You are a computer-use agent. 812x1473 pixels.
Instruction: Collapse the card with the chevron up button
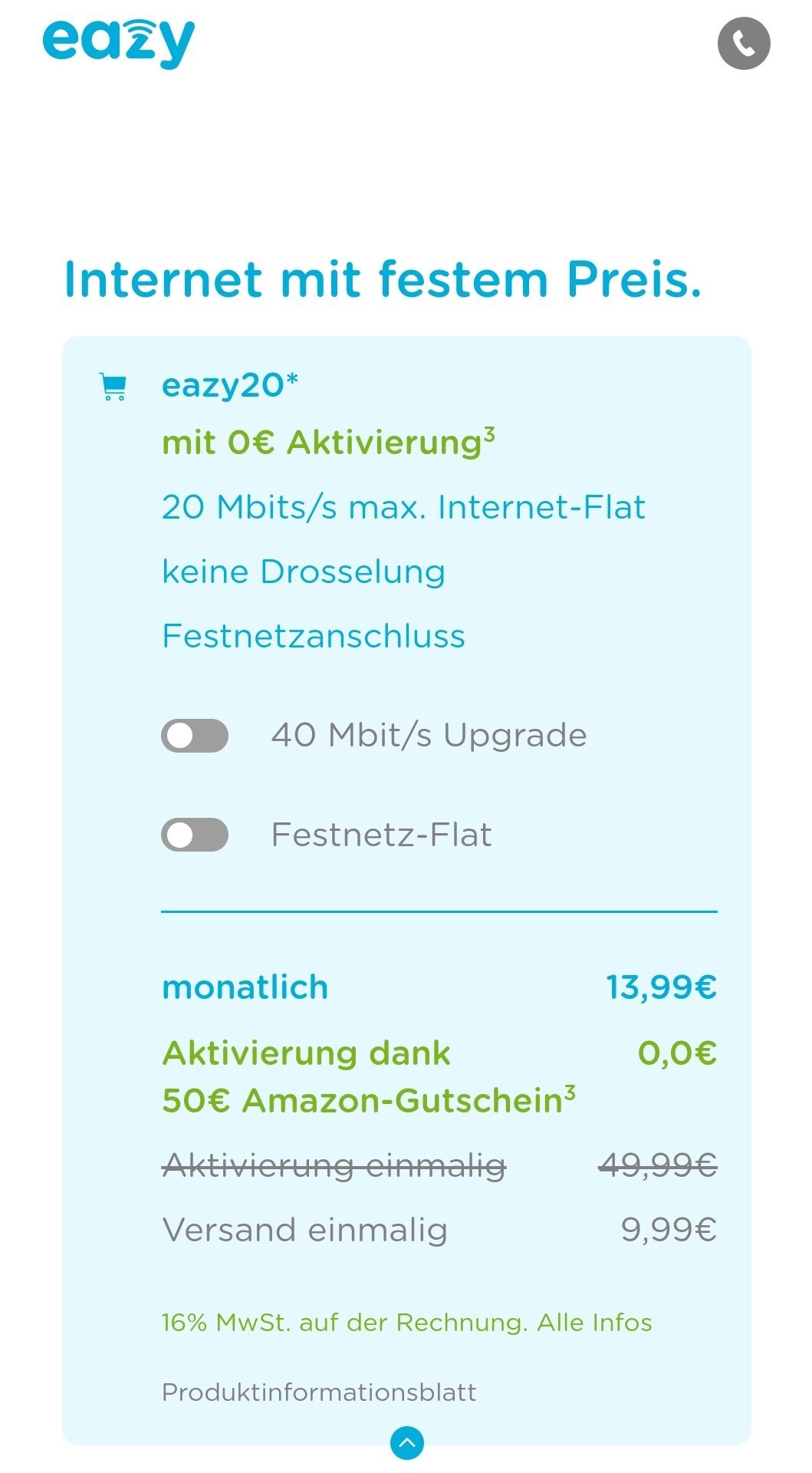(407, 1443)
